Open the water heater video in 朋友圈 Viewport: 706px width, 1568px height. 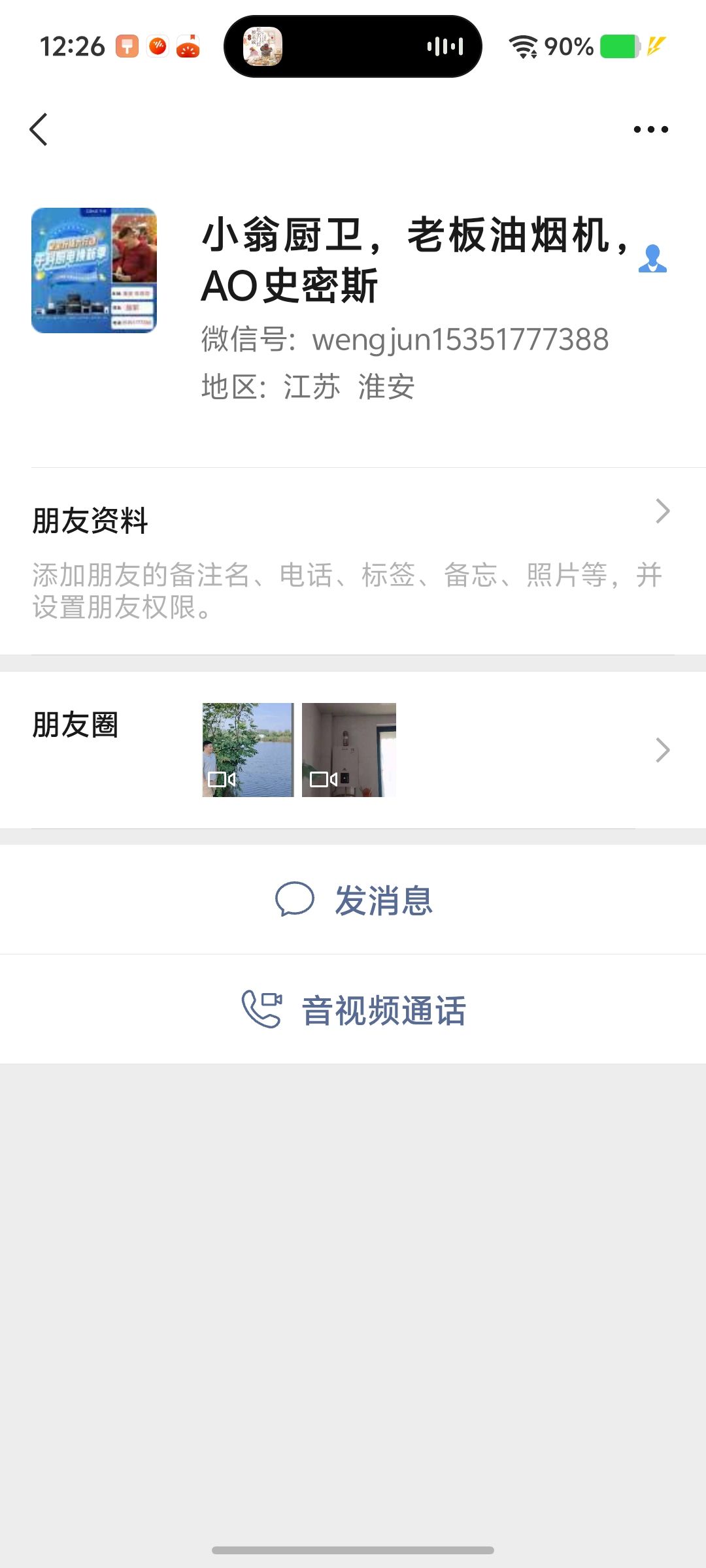(349, 750)
